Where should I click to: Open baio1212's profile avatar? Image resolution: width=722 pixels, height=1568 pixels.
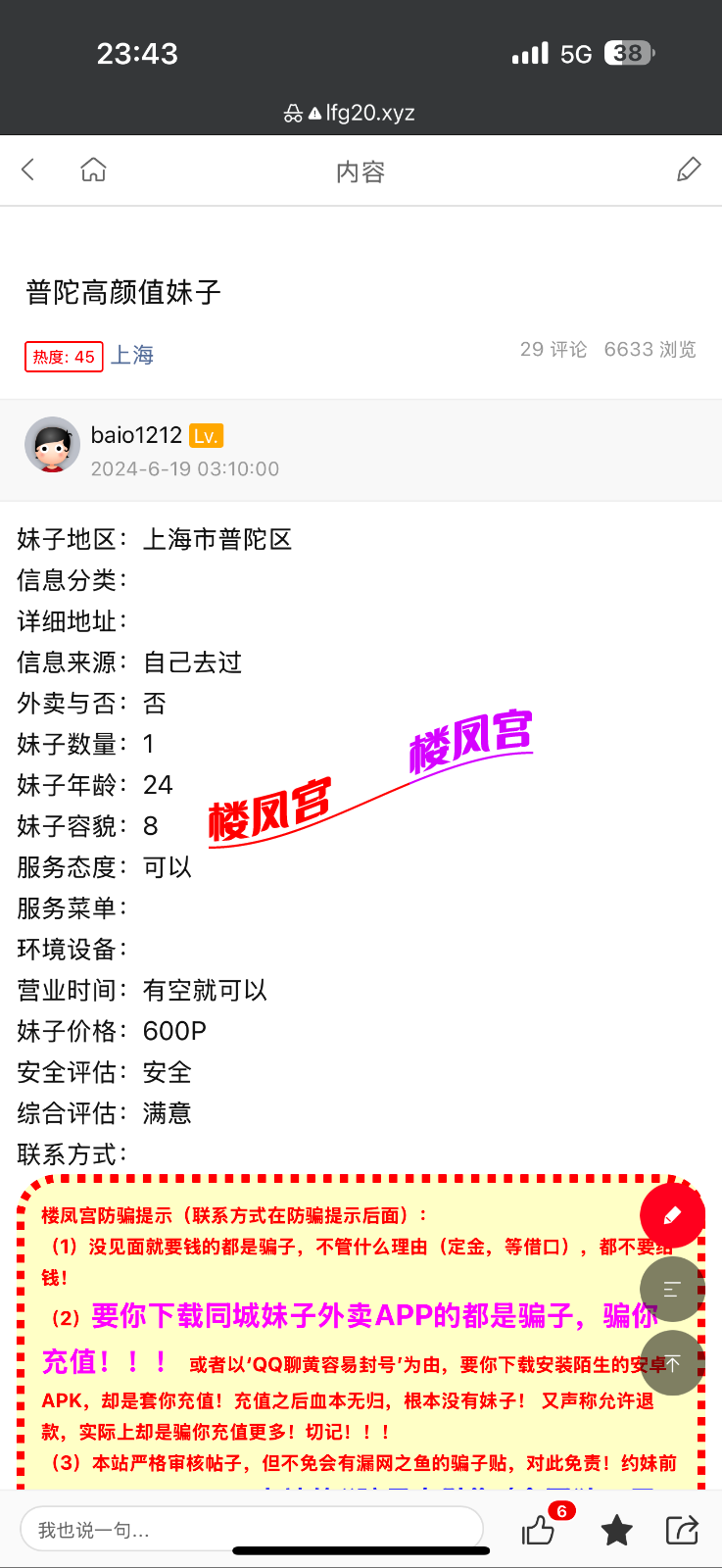pyautogui.click(x=52, y=446)
